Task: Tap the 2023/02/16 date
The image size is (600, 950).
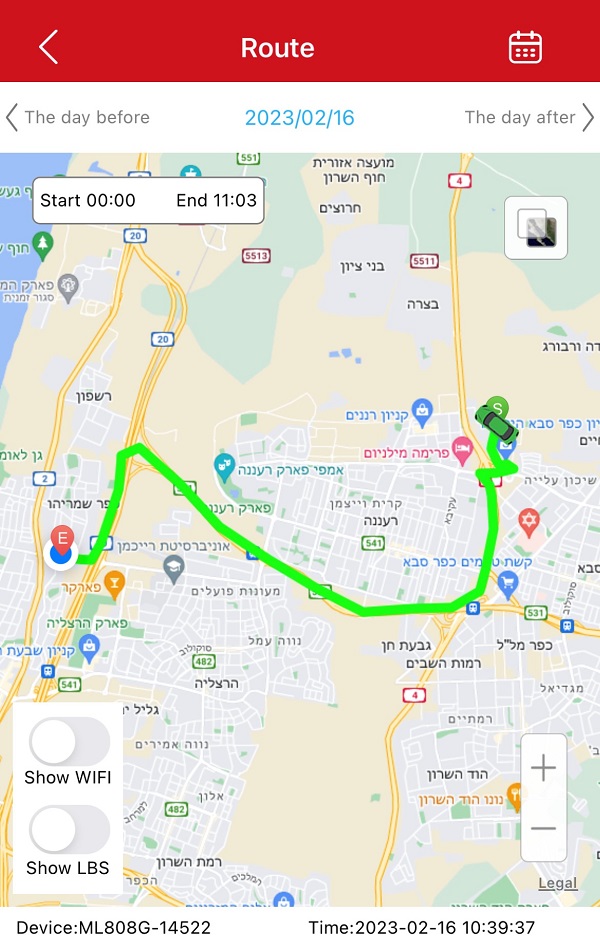Action: [x=299, y=118]
